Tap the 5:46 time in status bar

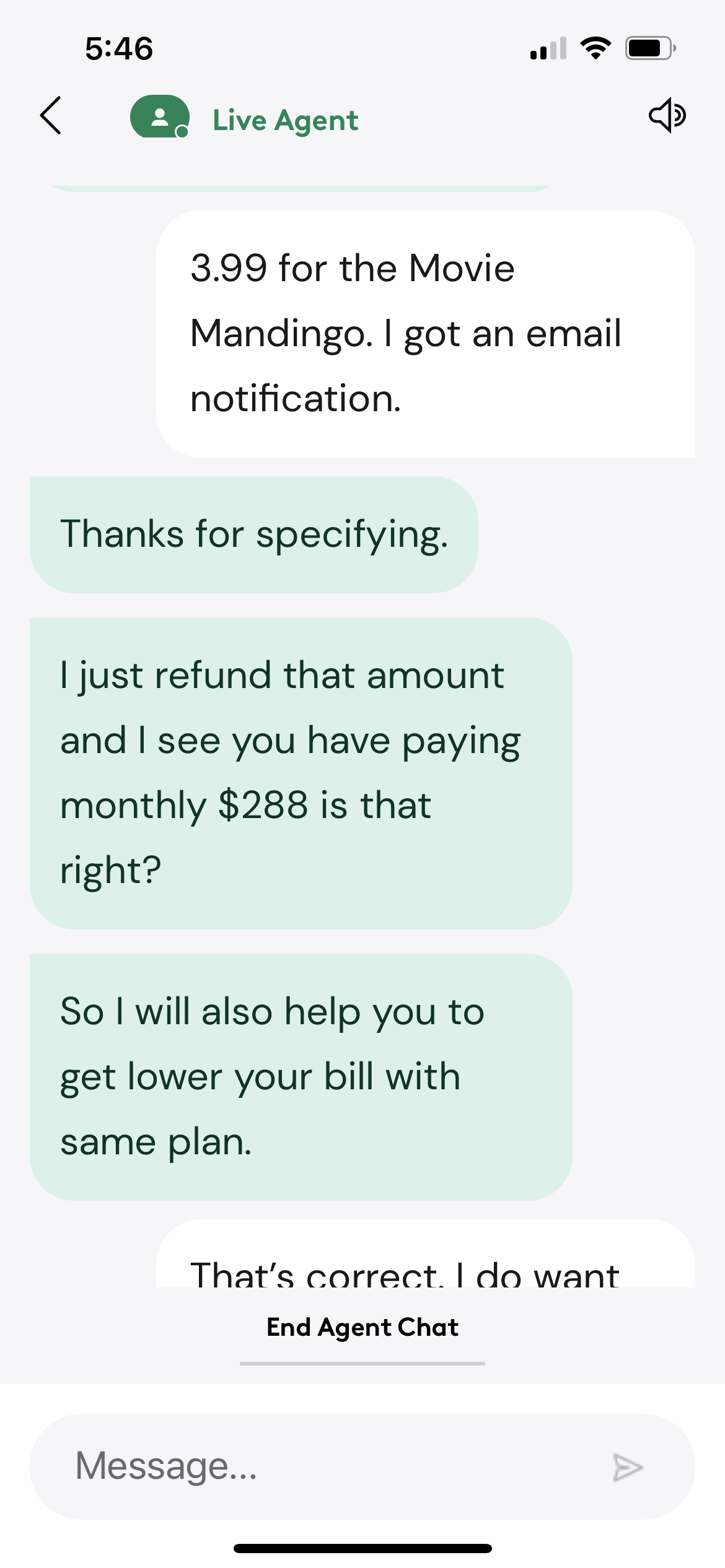[118, 48]
